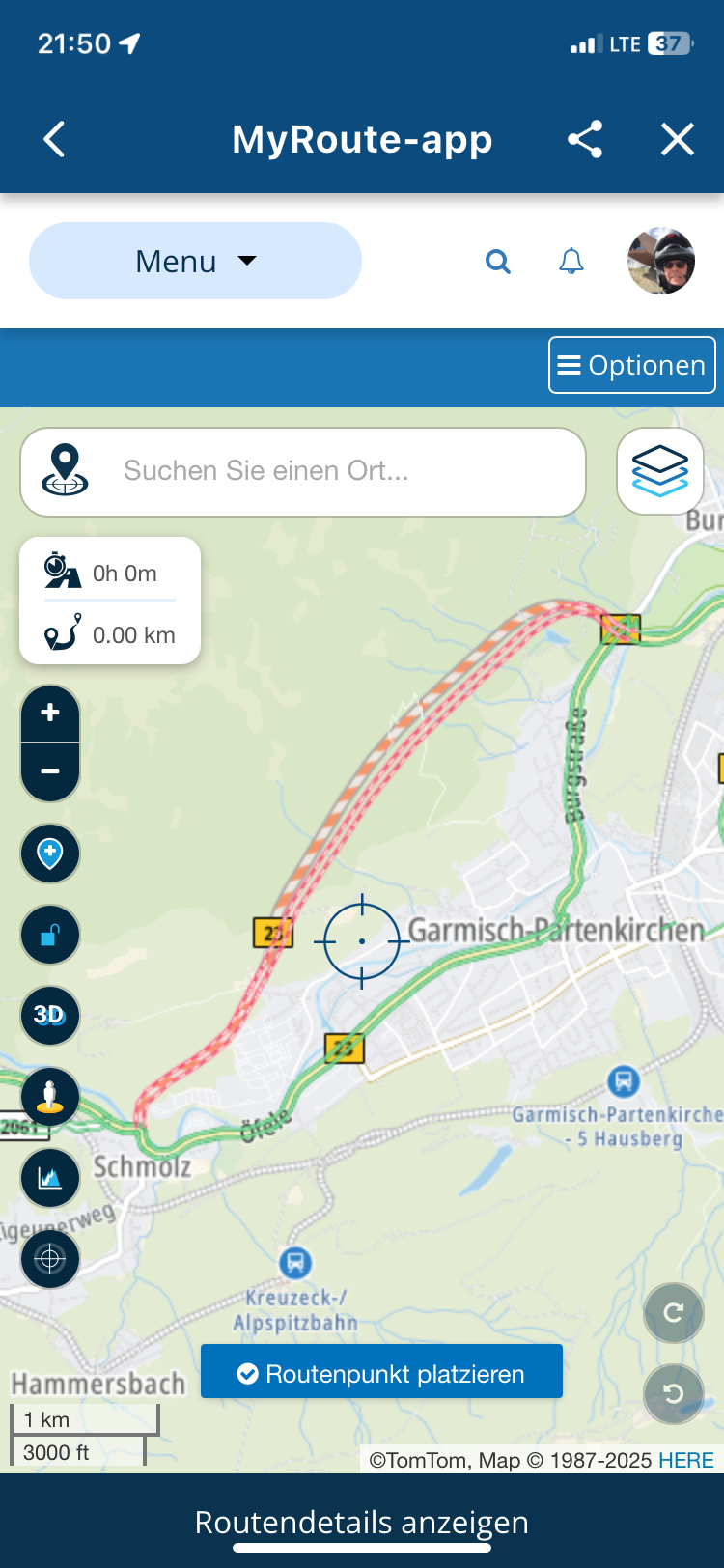Open the Optionen menu
This screenshot has width=724, height=1568.
click(x=632, y=365)
